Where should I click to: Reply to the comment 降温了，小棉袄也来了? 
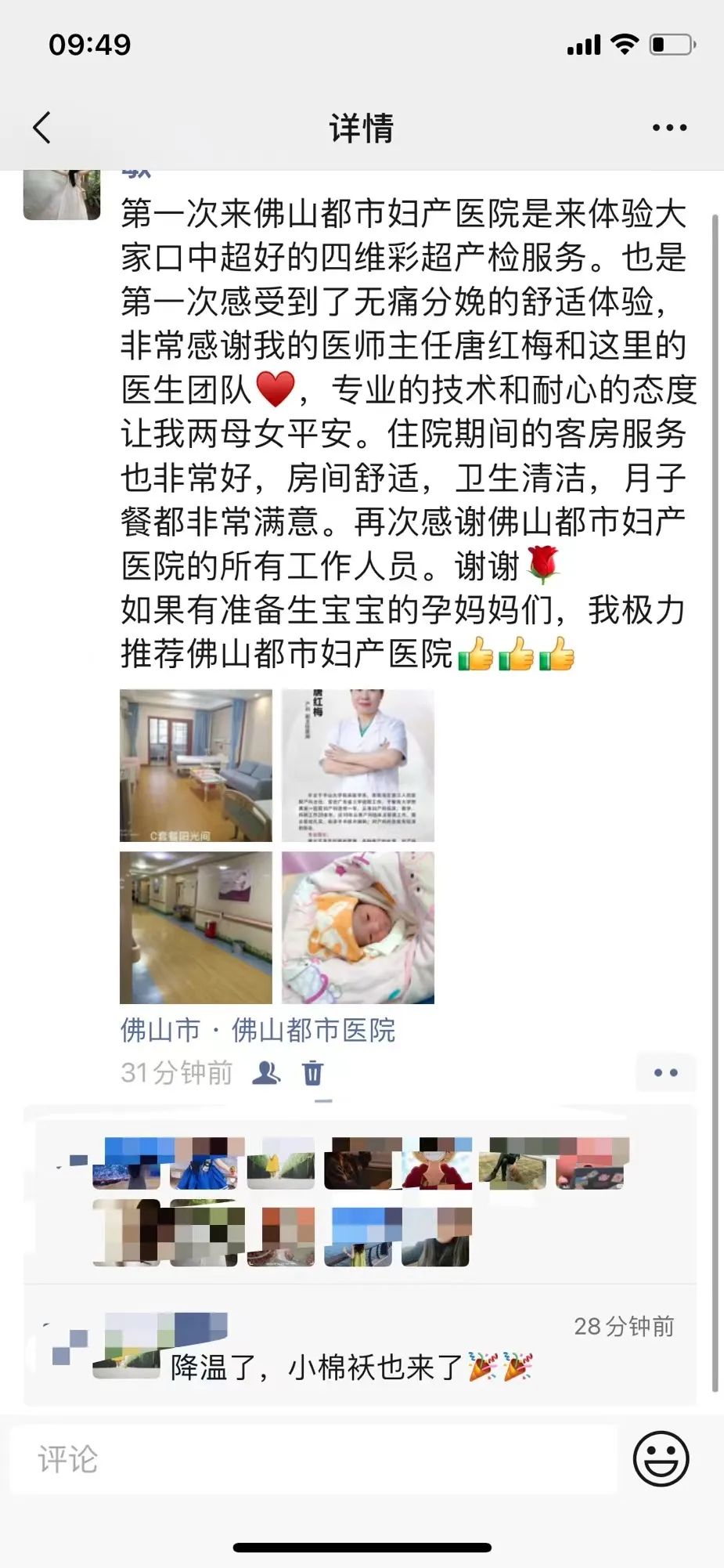coord(352,1367)
